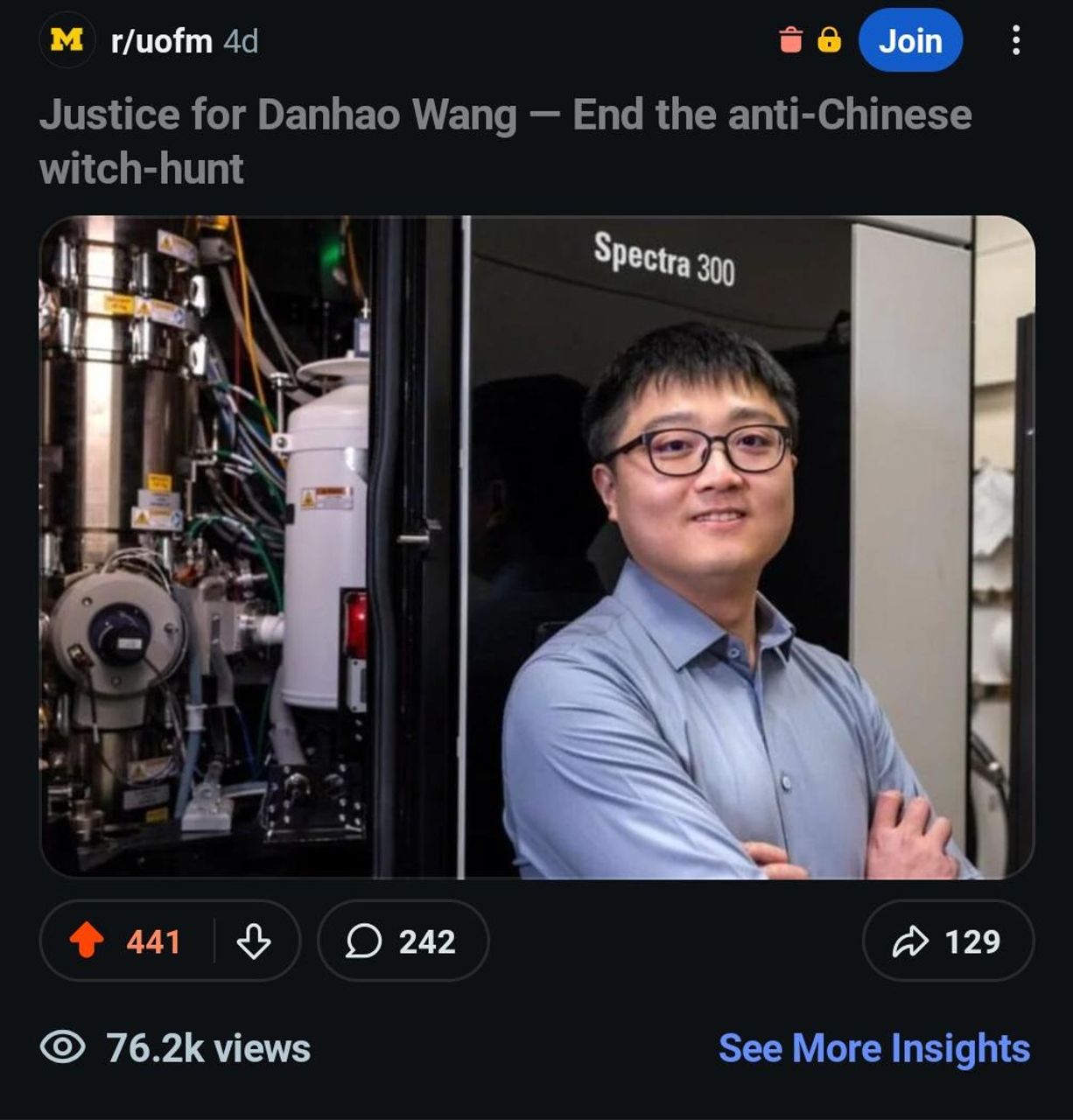1073x1120 pixels.
Task: View See More Insights
Action: tap(873, 1048)
